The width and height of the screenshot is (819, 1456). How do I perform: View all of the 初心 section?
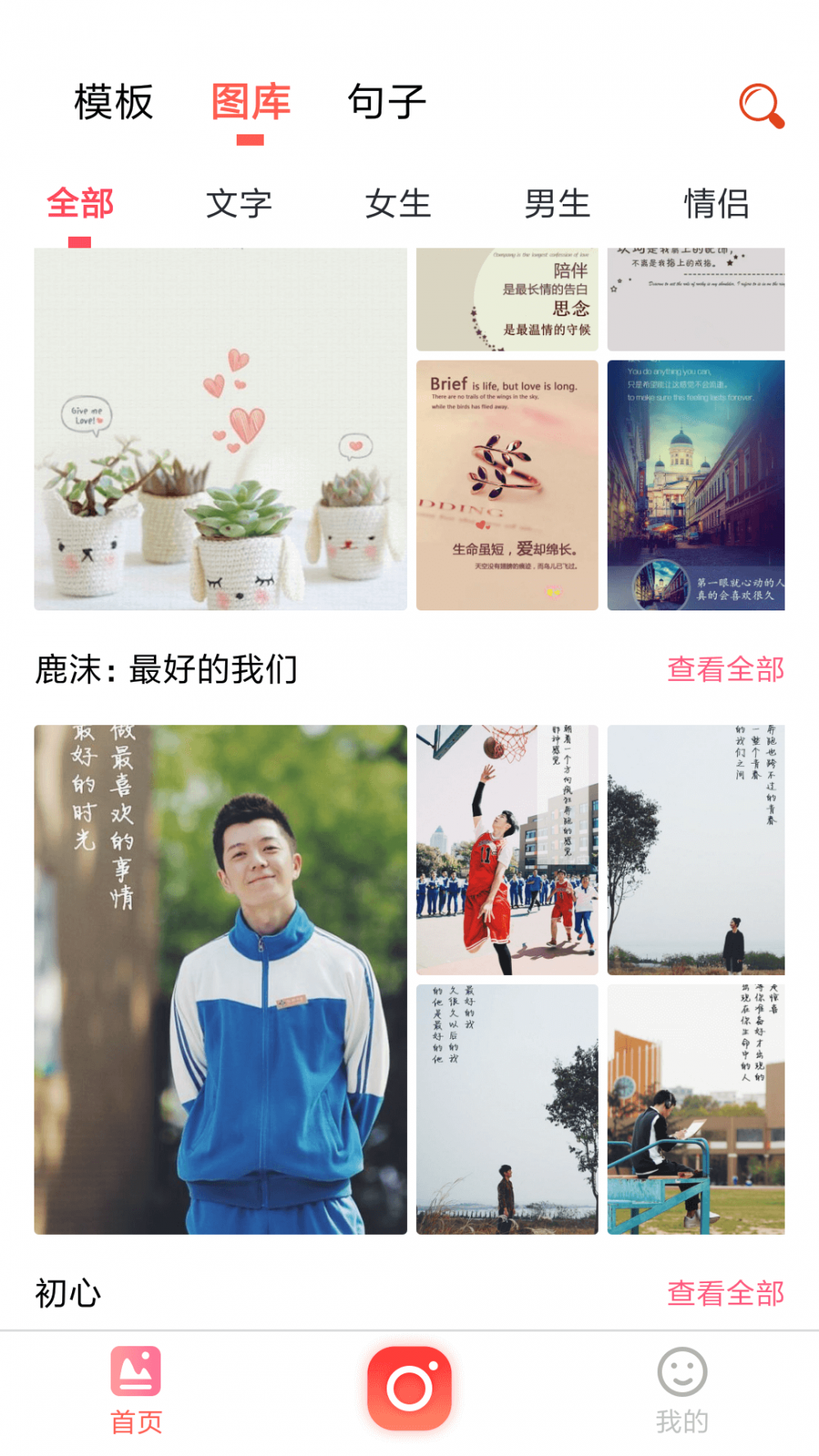[x=726, y=1294]
